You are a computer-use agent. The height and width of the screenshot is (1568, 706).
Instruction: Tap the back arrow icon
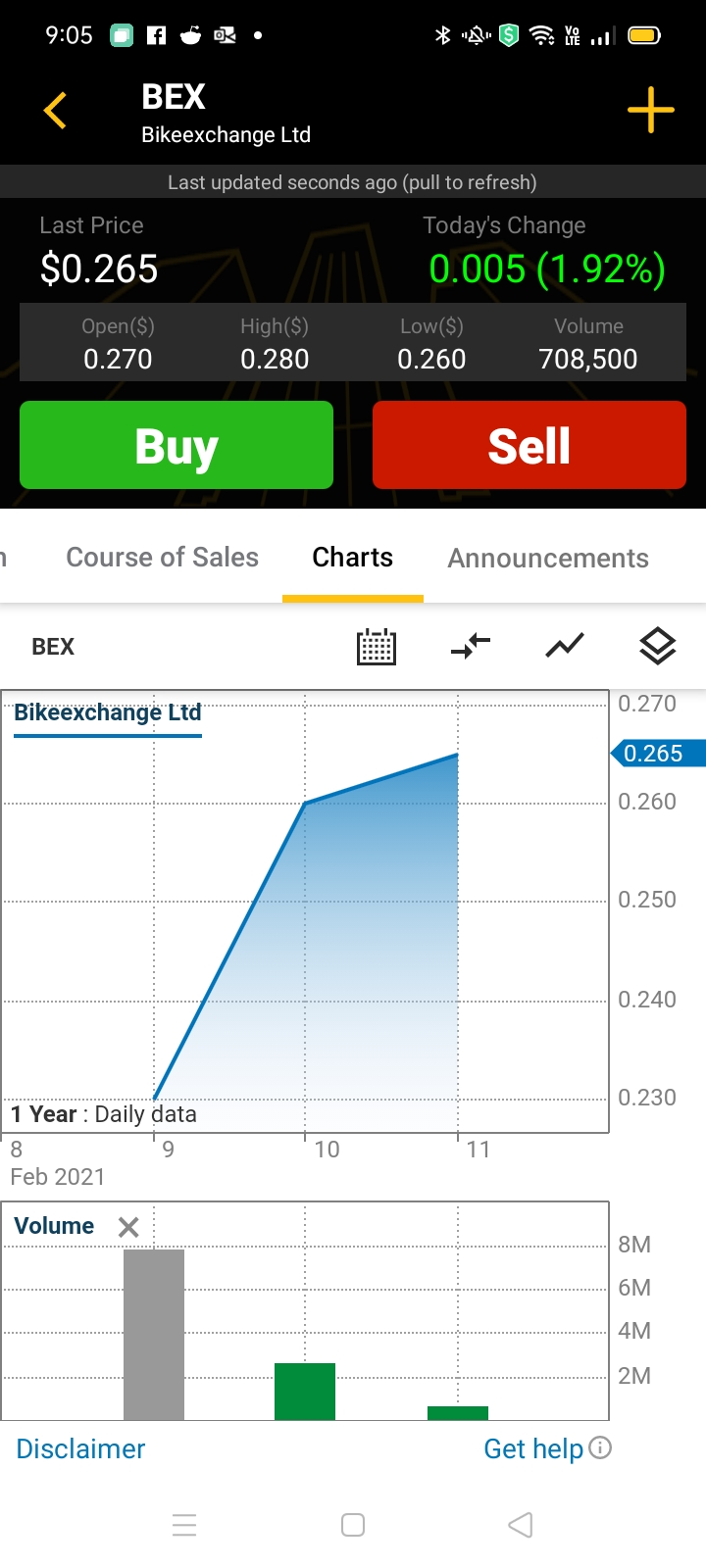(x=54, y=110)
